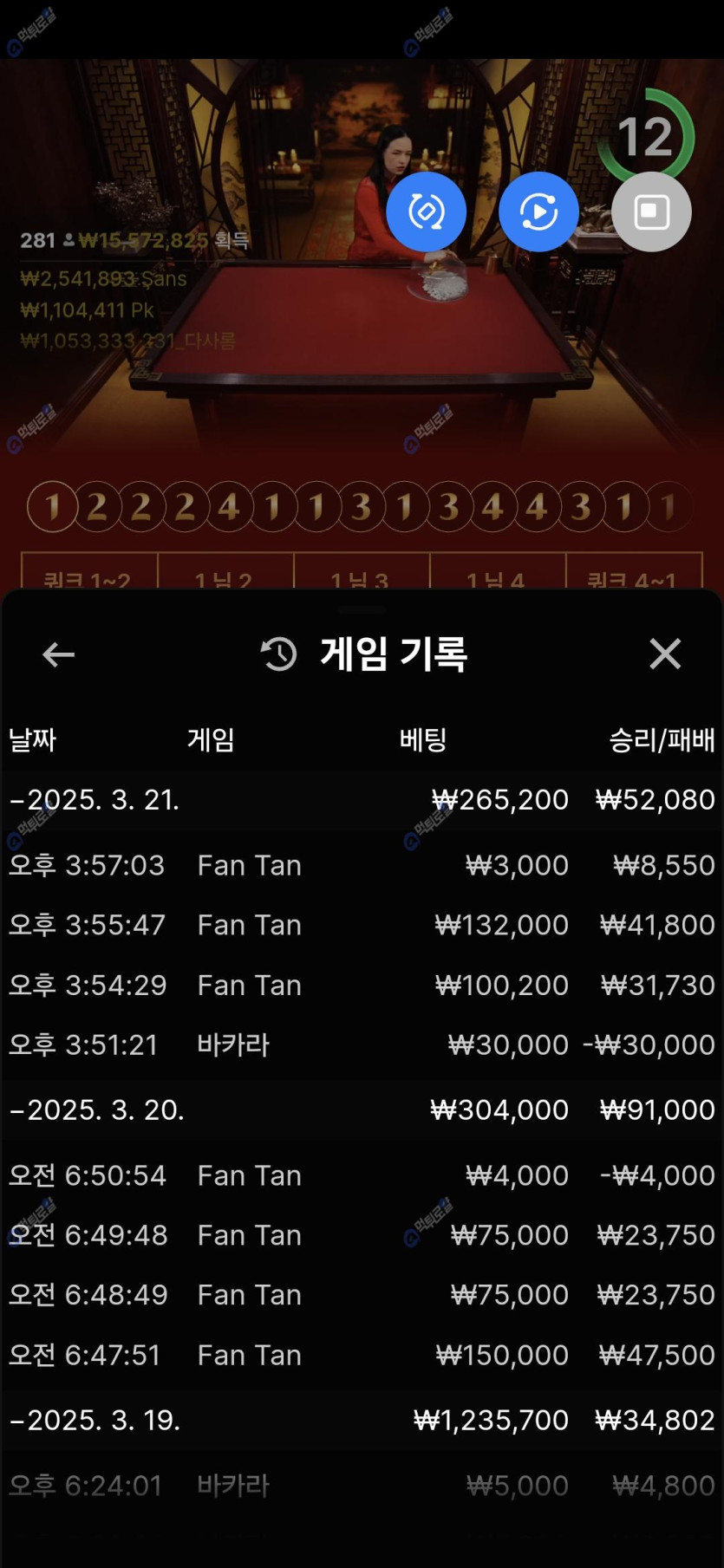Image resolution: width=724 pixels, height=1568 pixels.
Task: Open the Fan Tan record at 6:47:51
Action: click(x=361, y=1355)
